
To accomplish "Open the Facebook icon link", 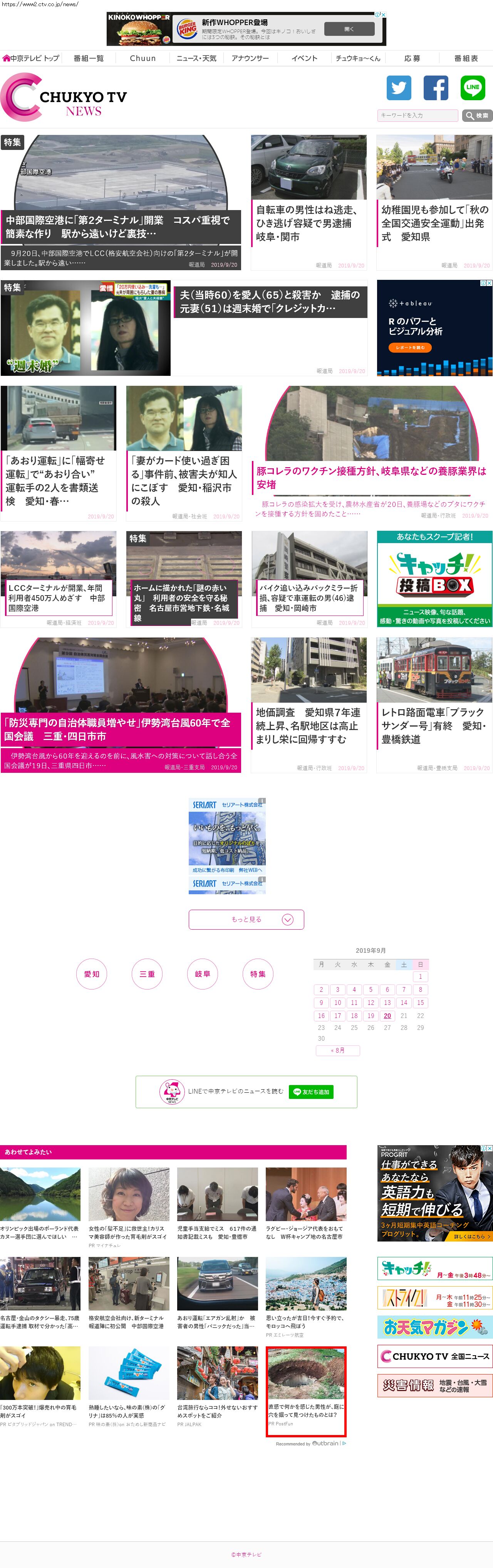I will pos(435,87).
